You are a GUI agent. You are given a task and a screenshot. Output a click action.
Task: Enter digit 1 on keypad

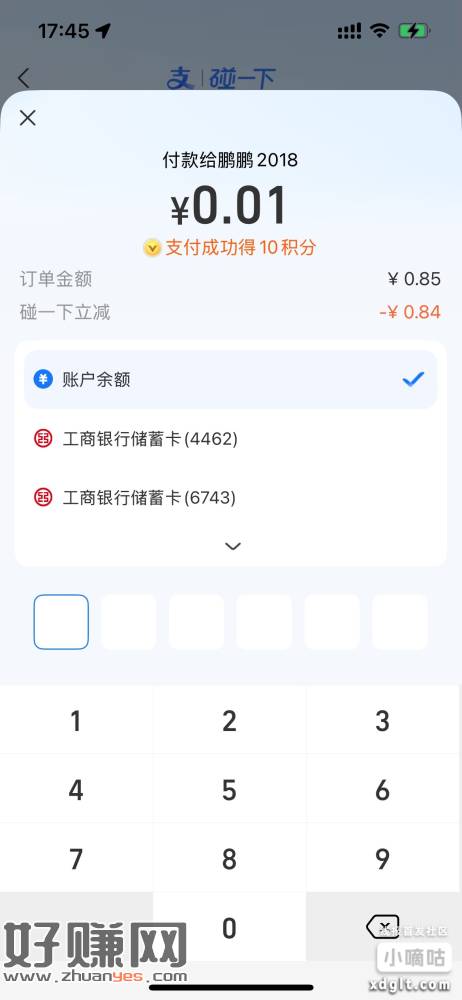point(76,721)
